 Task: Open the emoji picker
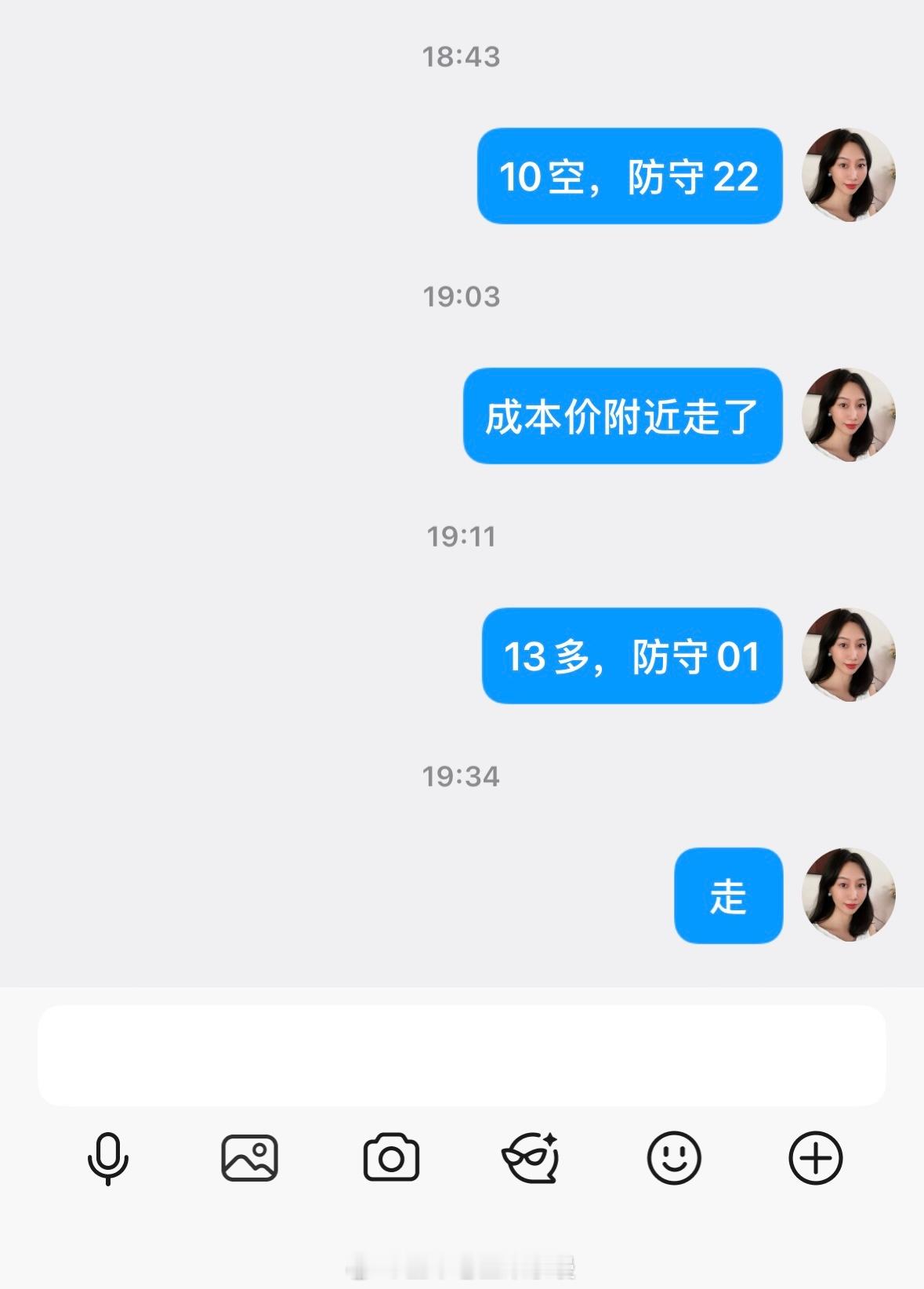click(674, 1158)
